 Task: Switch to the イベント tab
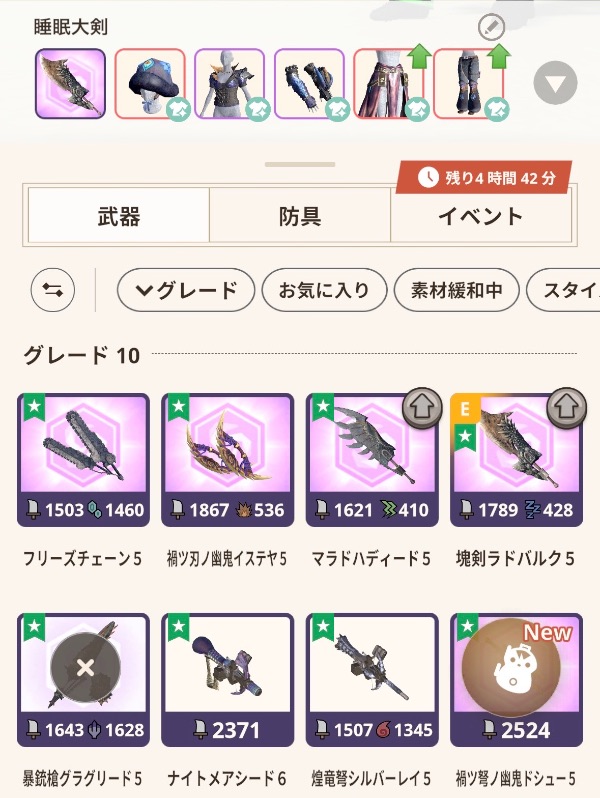[x=480, y=216]
